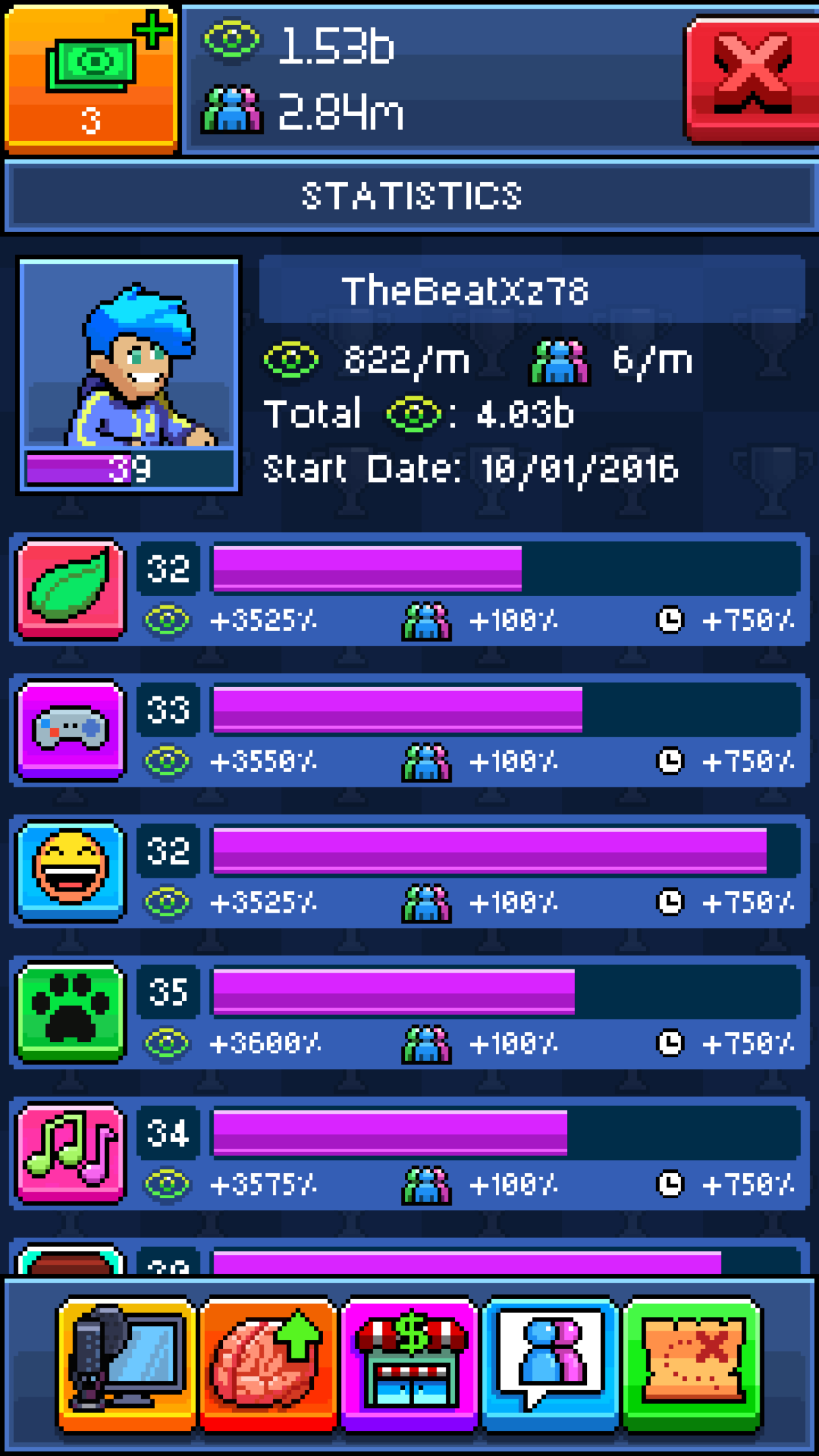Open the shop tab
The image size is (819, 1456).
pyautogui.click(x=410, y=1365)
